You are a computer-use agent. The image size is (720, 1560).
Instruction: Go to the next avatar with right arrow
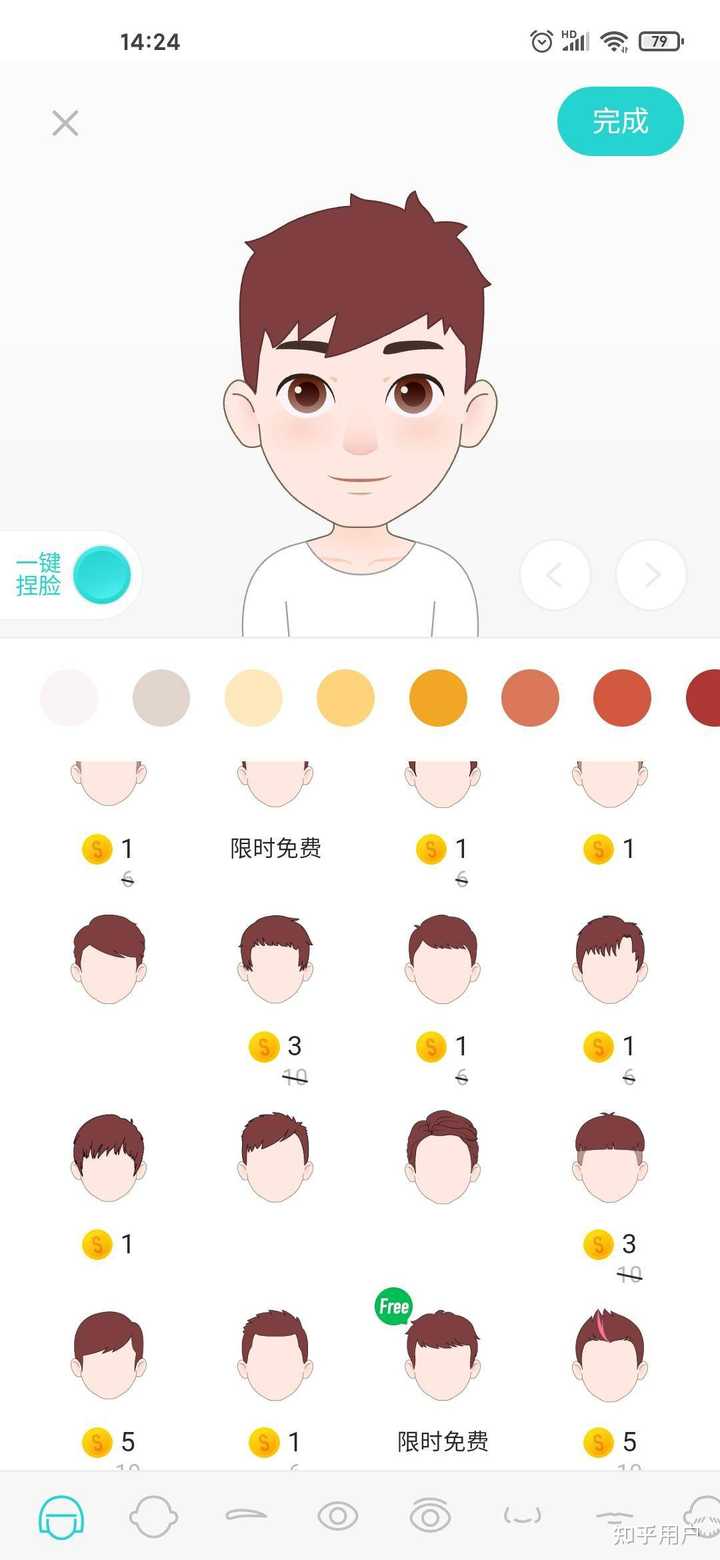tap(651, 575)
